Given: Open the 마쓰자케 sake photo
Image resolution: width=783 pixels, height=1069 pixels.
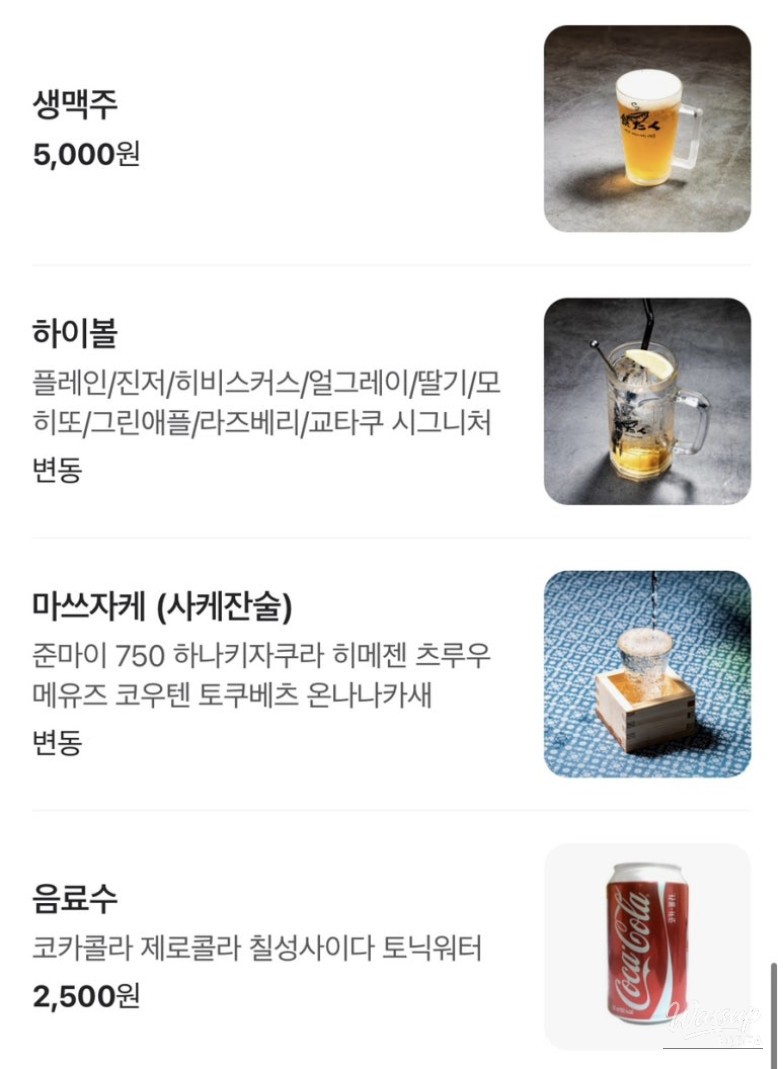Looking at the screenshot, I should (647, 674).
